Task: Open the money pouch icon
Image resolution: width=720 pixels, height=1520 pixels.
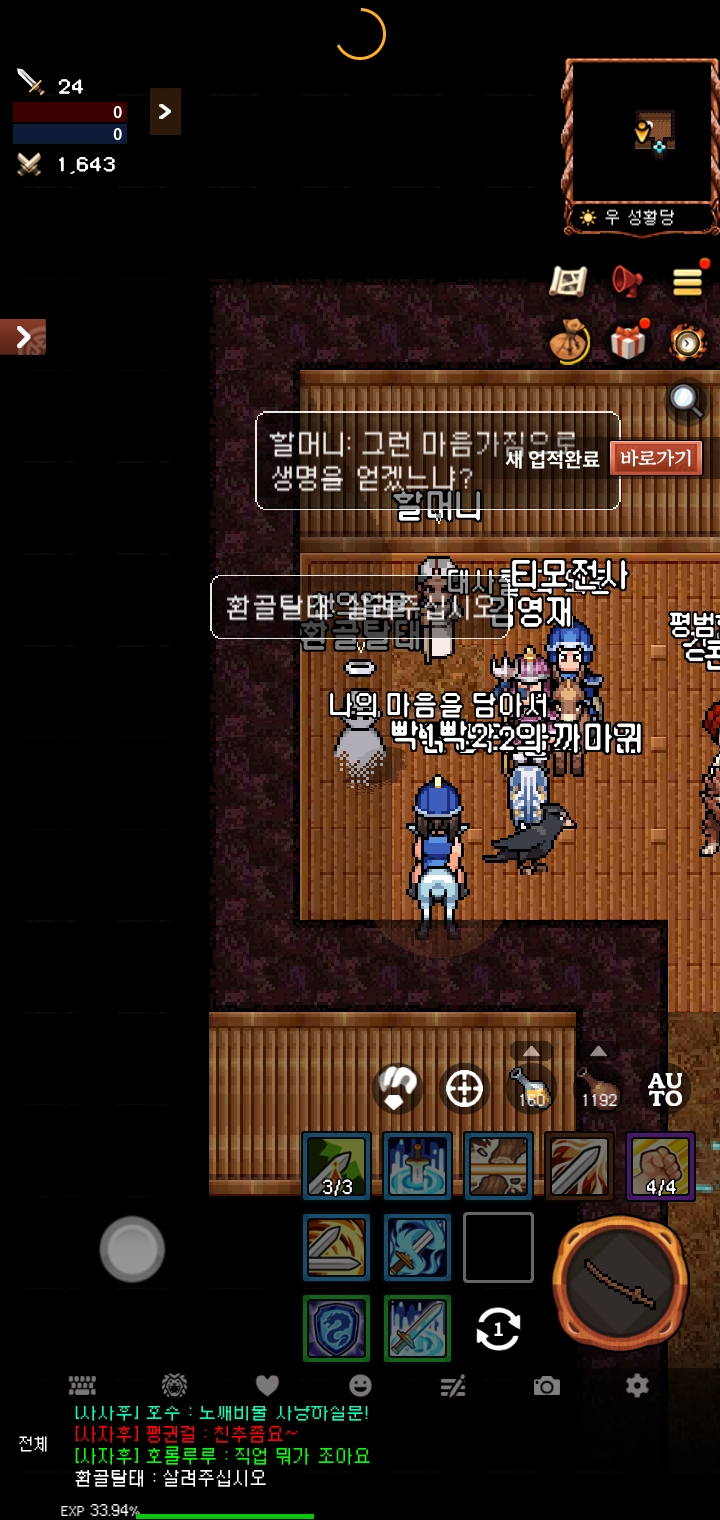Action: click(568, 343)
